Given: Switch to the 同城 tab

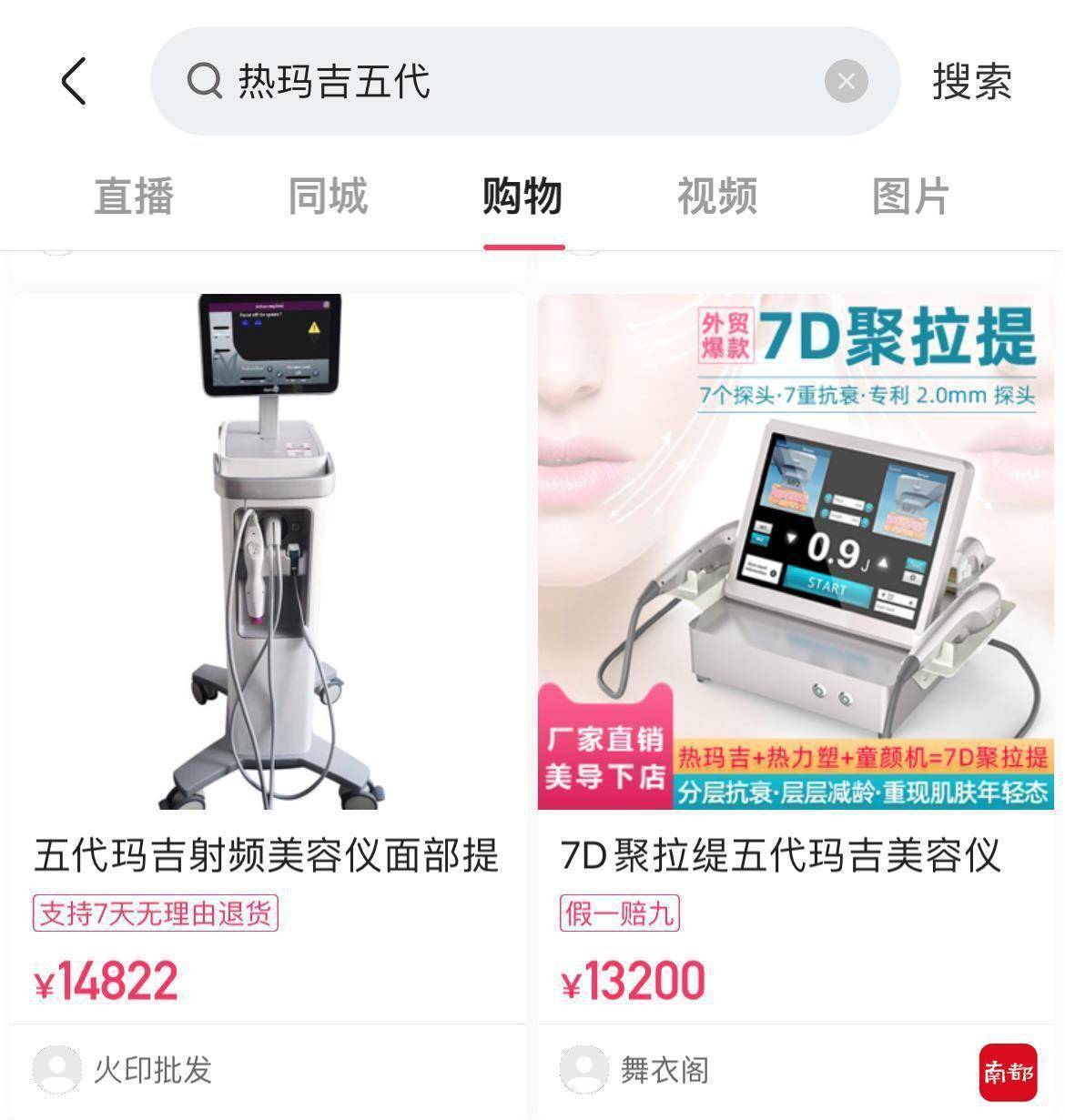Looking at the screenshot, I should coord(328,197).
